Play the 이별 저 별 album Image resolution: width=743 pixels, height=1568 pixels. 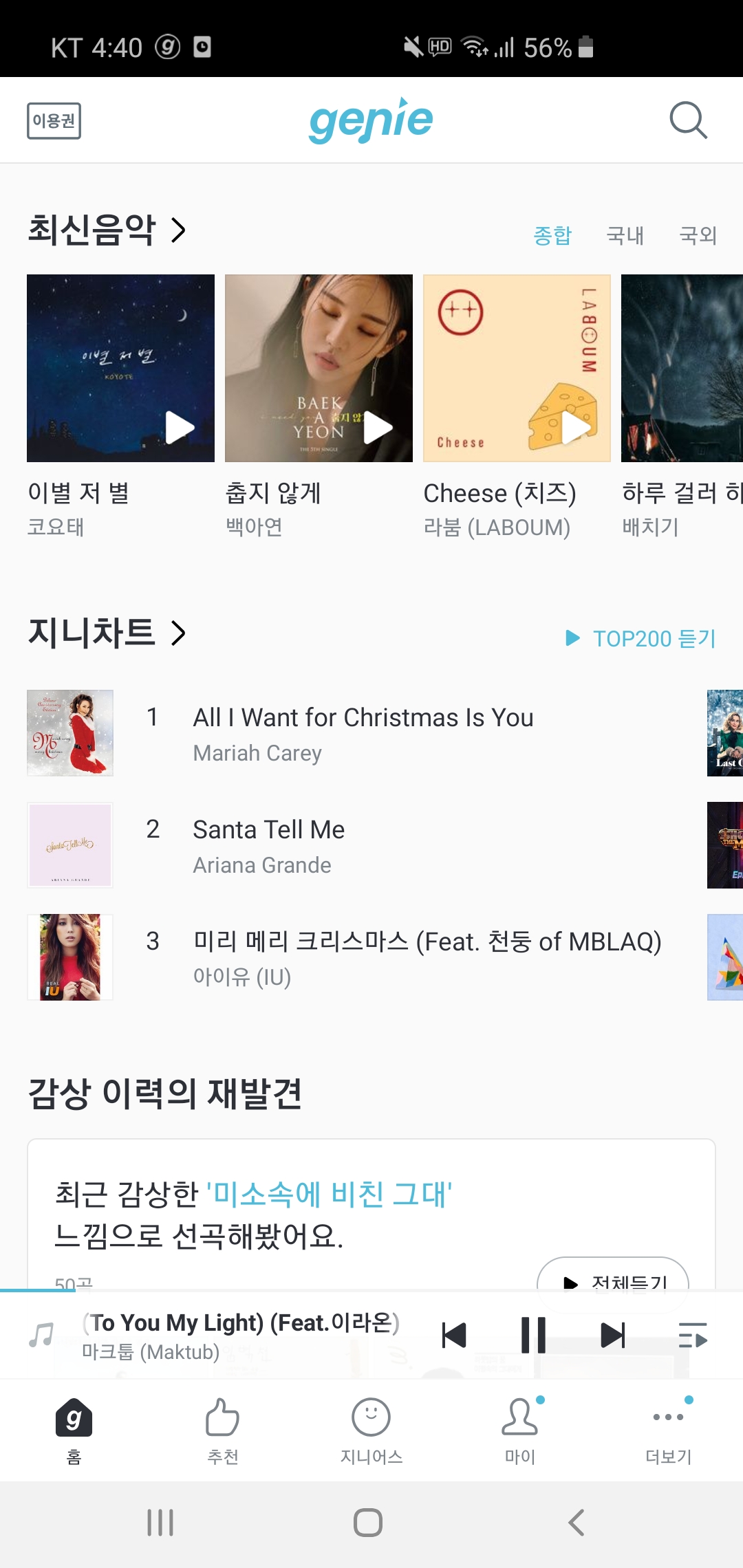click(180, 428)
